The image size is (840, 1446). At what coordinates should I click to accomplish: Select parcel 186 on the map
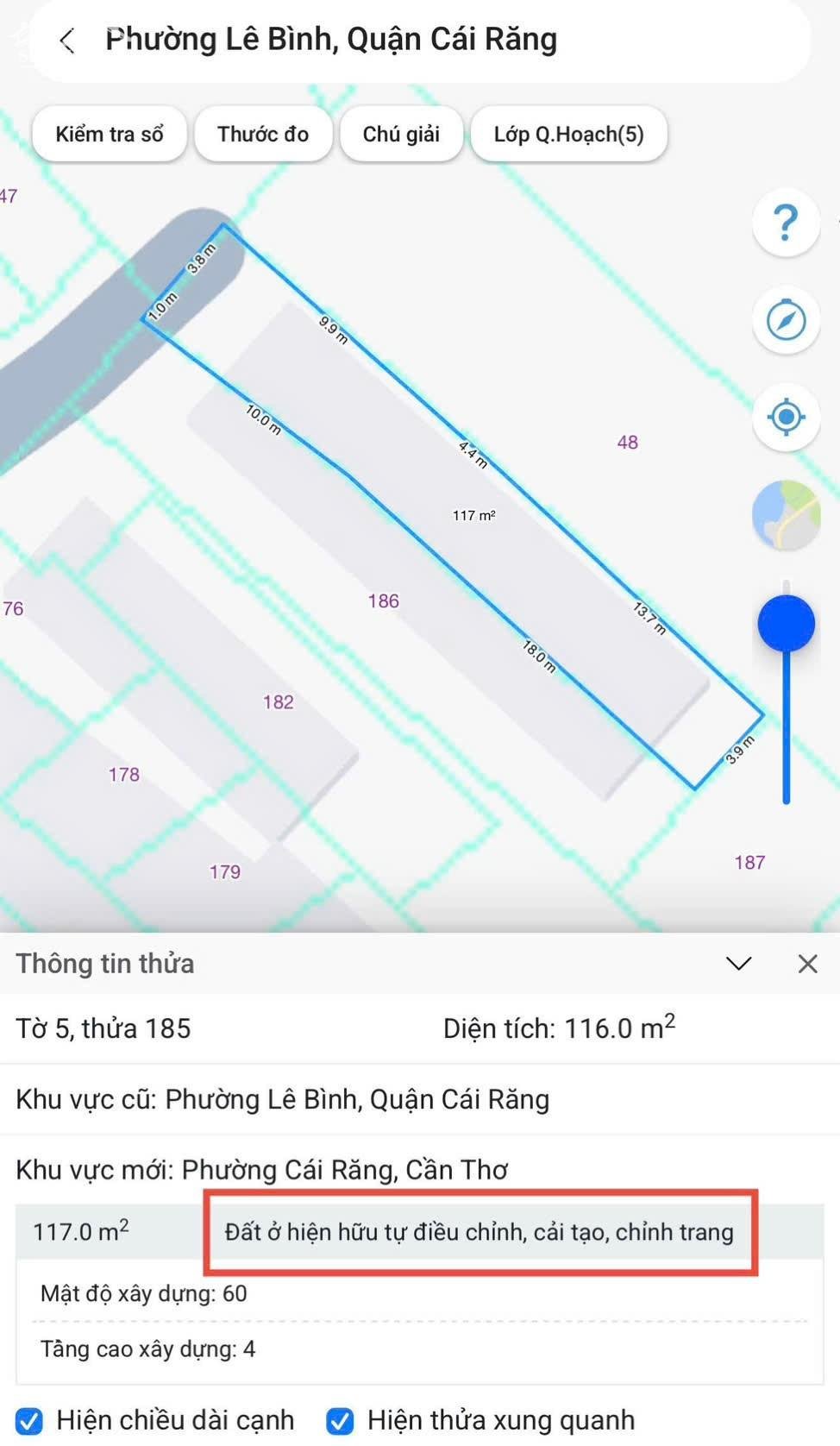coord(383,600)
